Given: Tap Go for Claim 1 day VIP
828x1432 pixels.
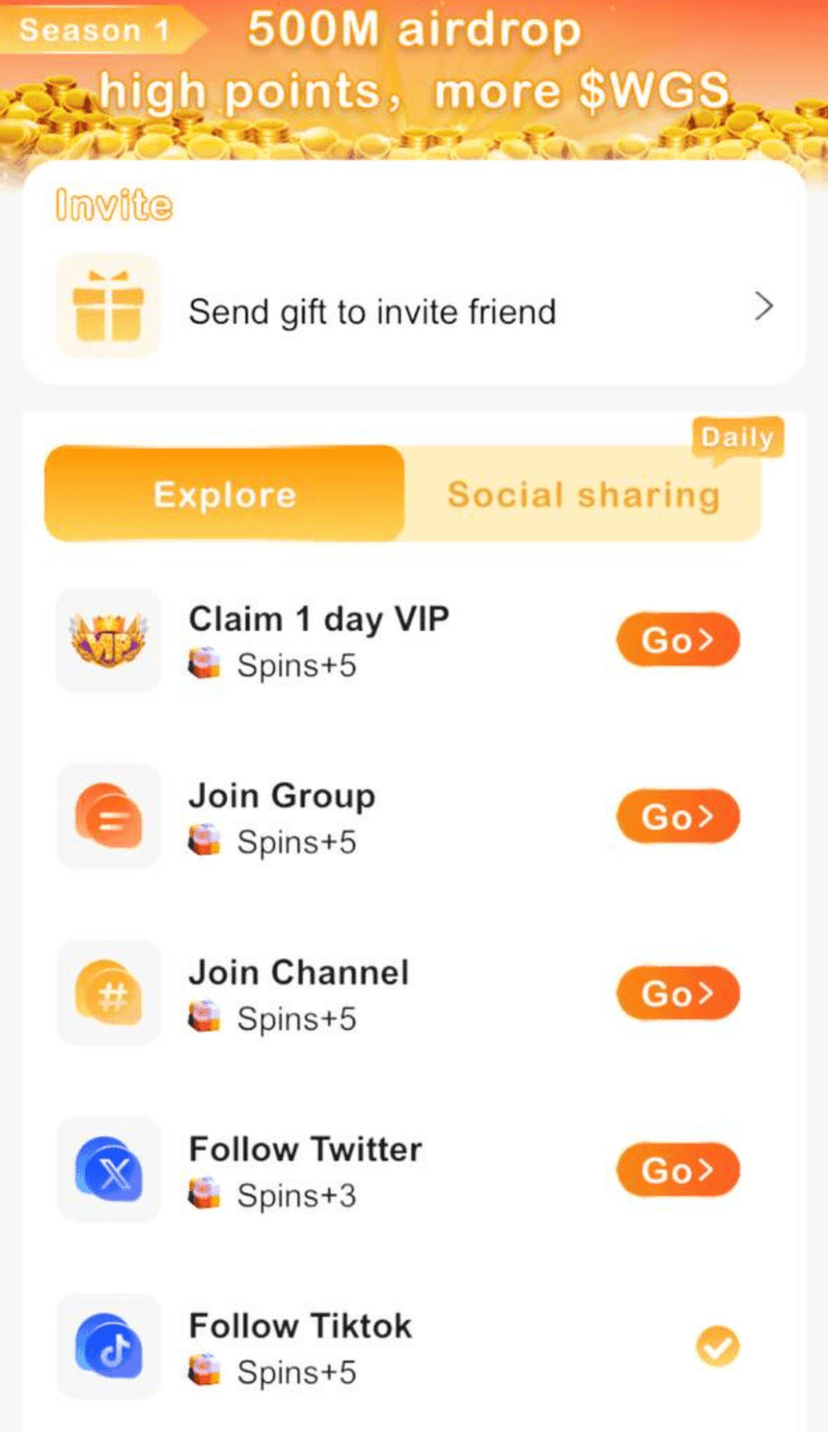Looking at the screenshot, I should point(678,640).
